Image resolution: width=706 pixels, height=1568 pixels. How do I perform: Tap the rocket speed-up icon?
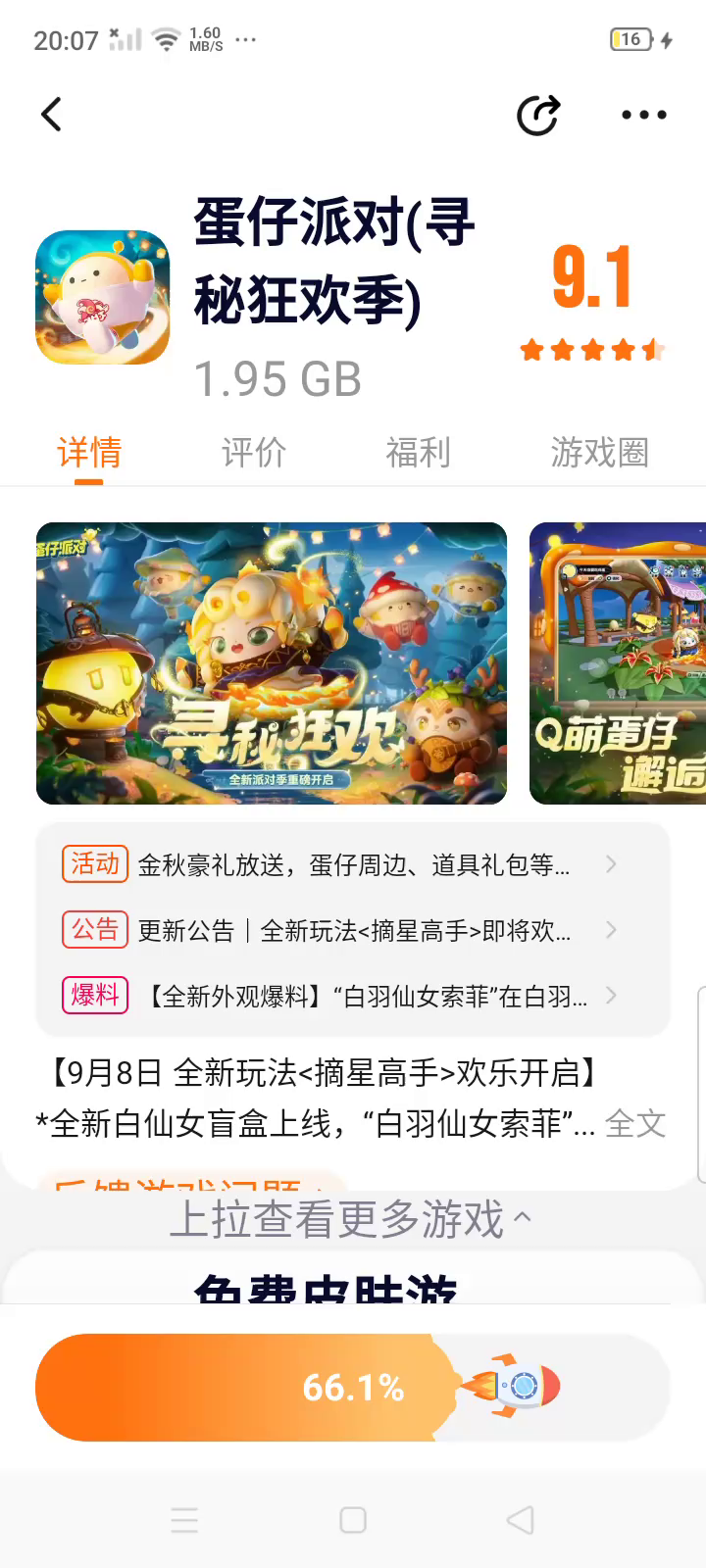coord(515,1386)
